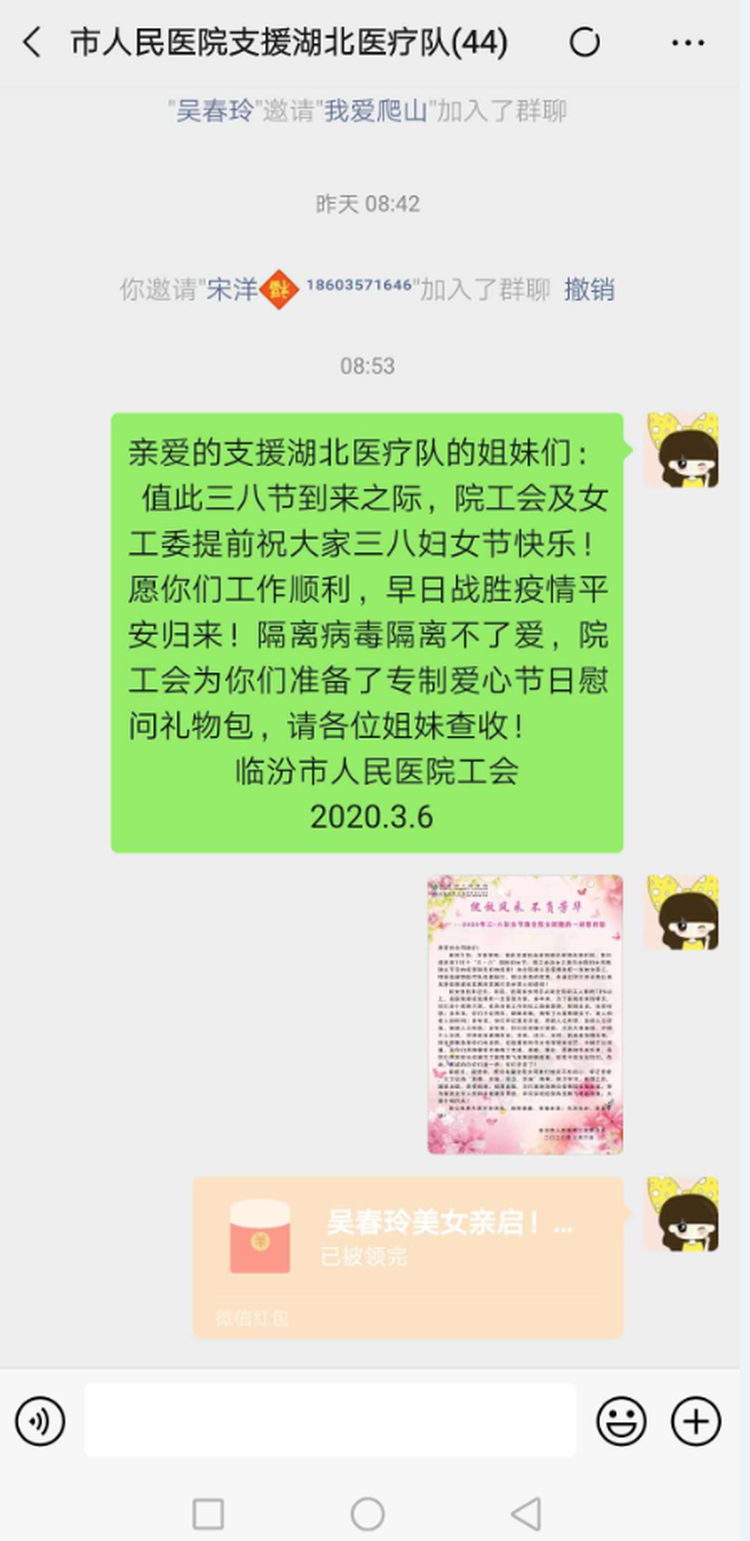This screenshot has height=1541, width=750.
Task: Go to home screen via circle button
Action: pos(367,1514)
